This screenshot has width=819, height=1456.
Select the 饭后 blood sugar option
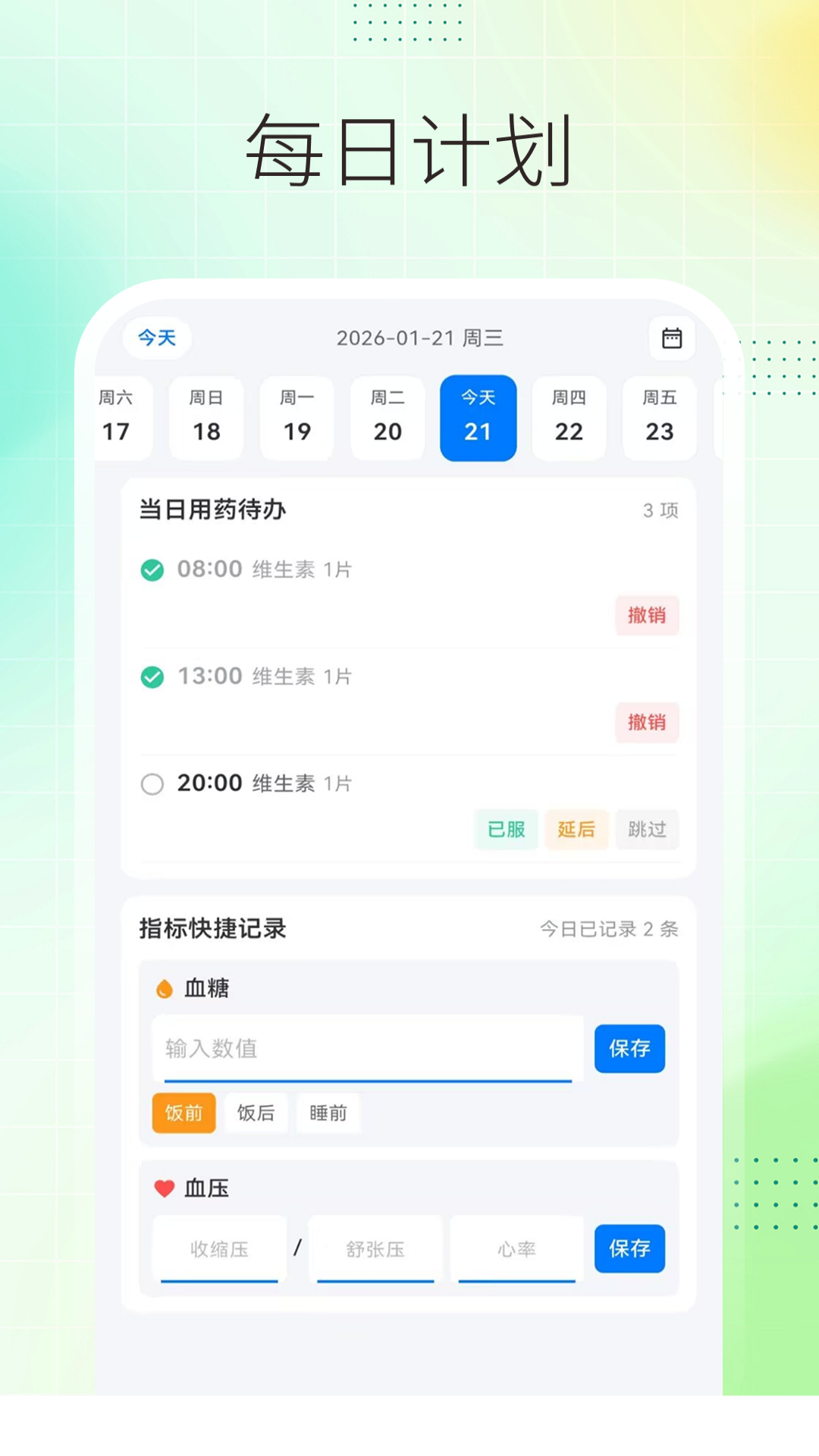pos(256,1112)
